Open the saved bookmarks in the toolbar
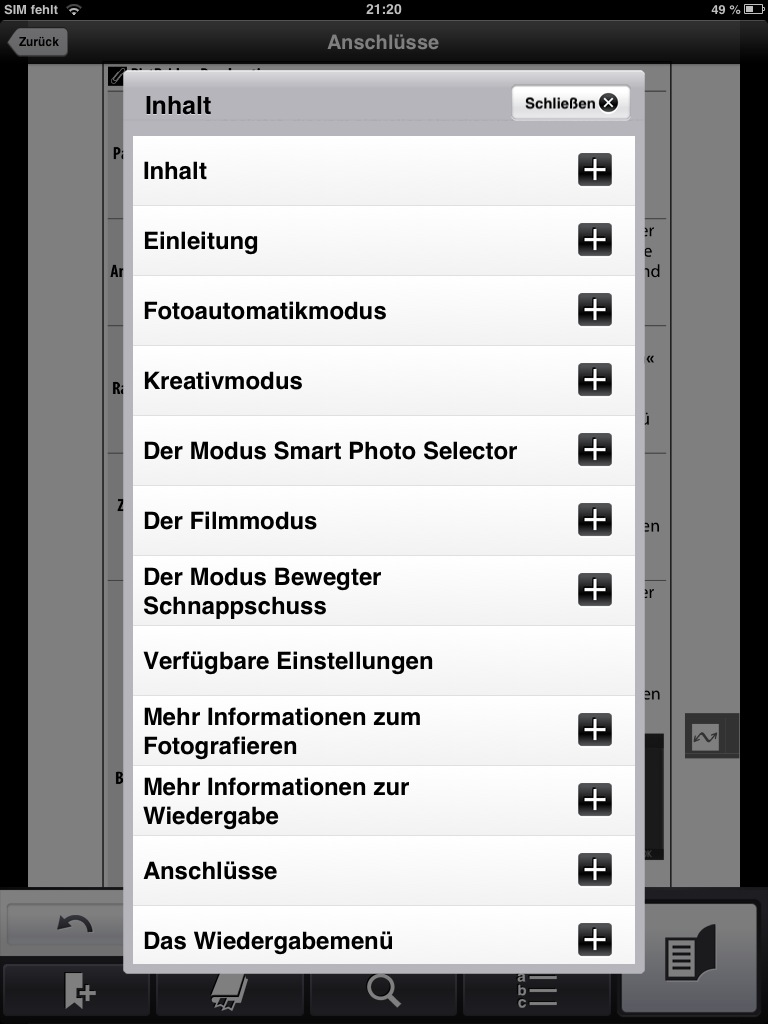The height and width of the screenshot is (1024, 768). (x=230, y=992)
